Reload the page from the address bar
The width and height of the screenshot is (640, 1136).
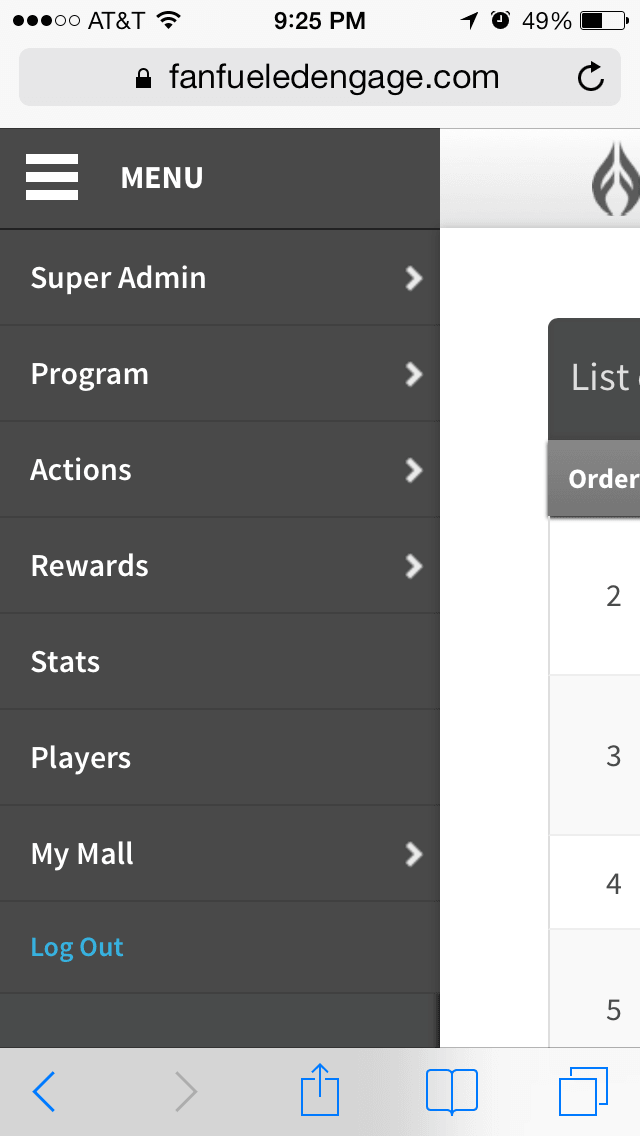point(591,77)
